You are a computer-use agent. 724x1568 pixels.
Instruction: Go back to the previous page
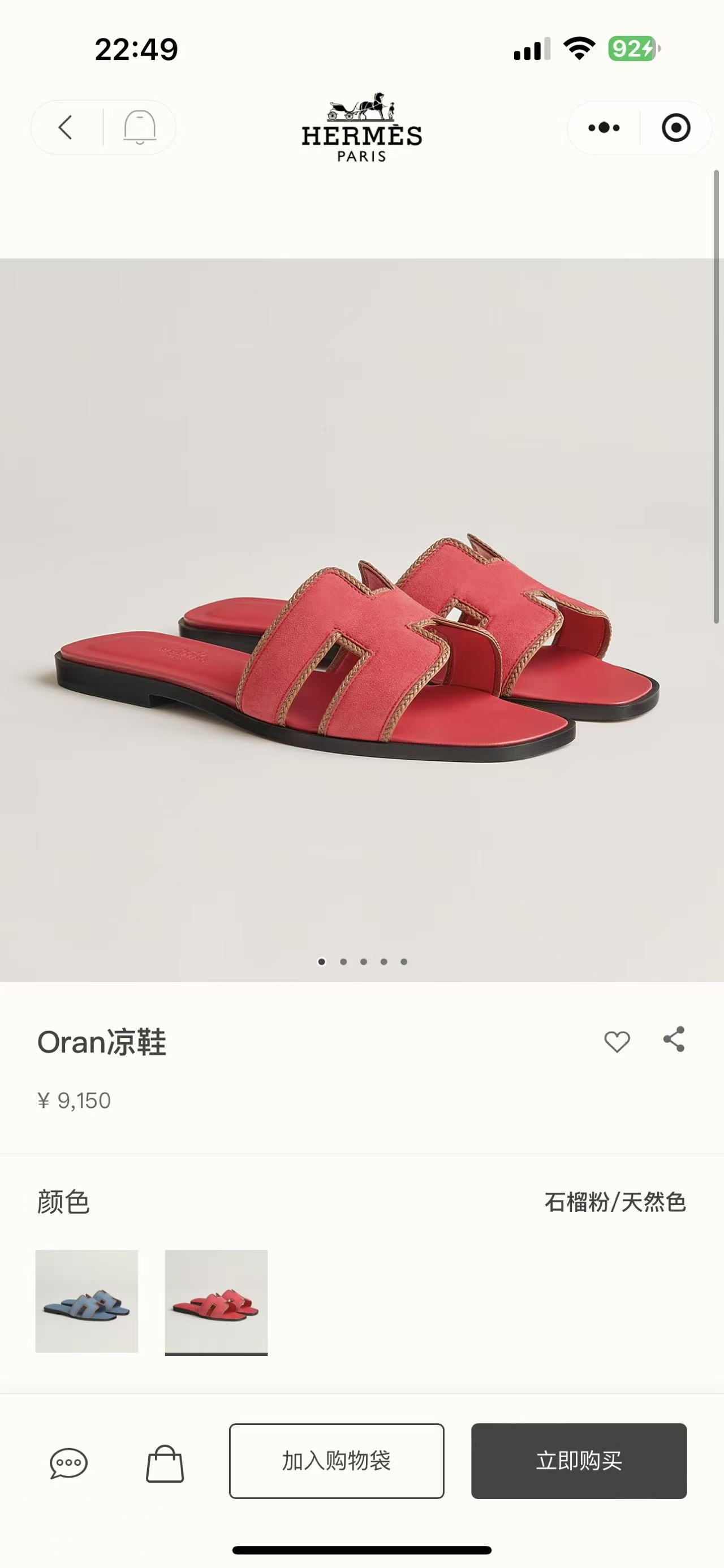66,127
